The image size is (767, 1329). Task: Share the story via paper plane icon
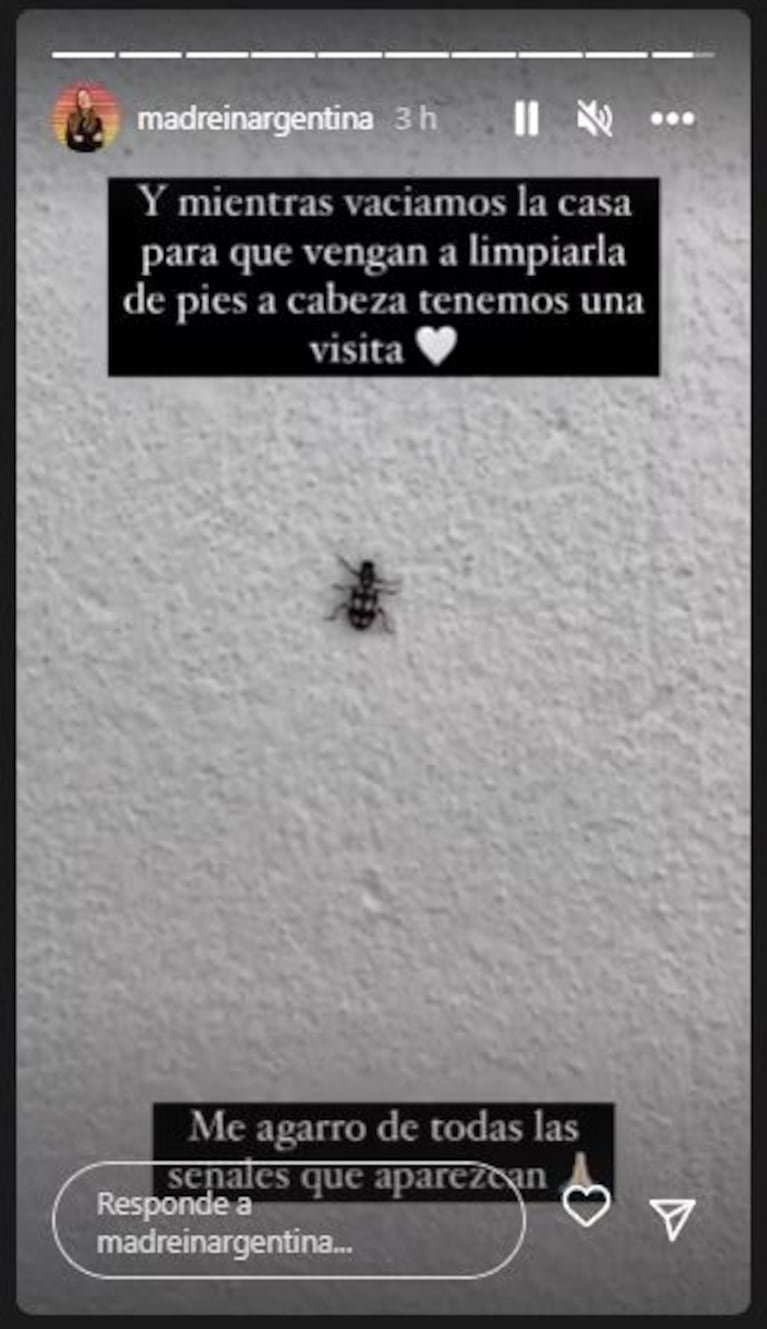tap(672, 1219)
